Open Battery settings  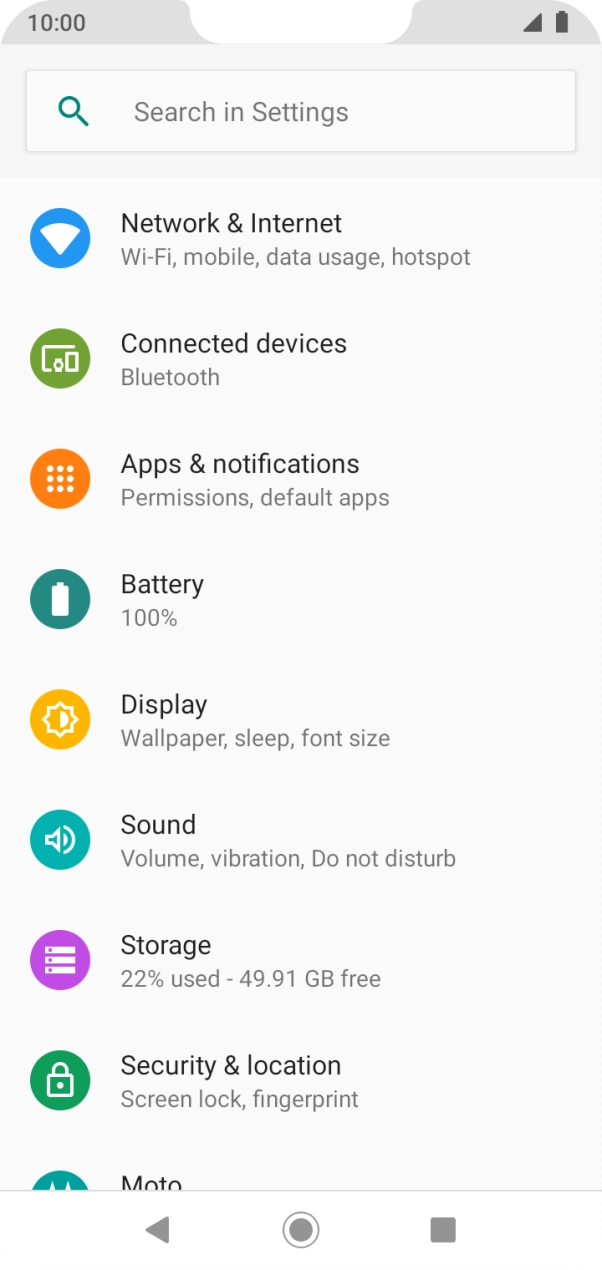tap(300, 599)
